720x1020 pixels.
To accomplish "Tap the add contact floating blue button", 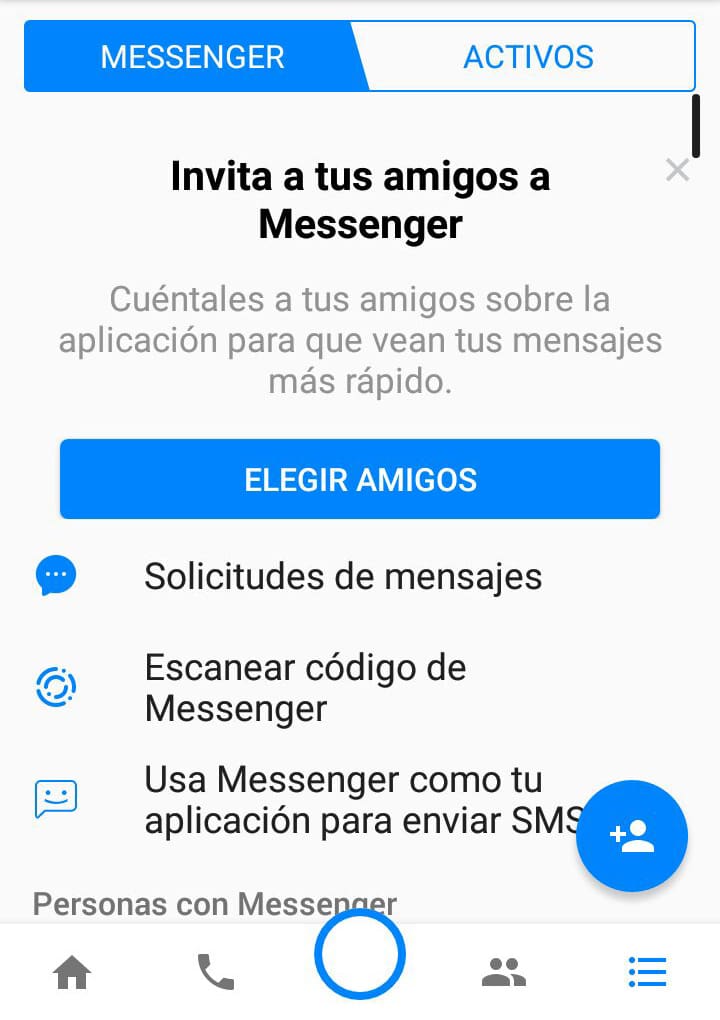I will 631,836.
